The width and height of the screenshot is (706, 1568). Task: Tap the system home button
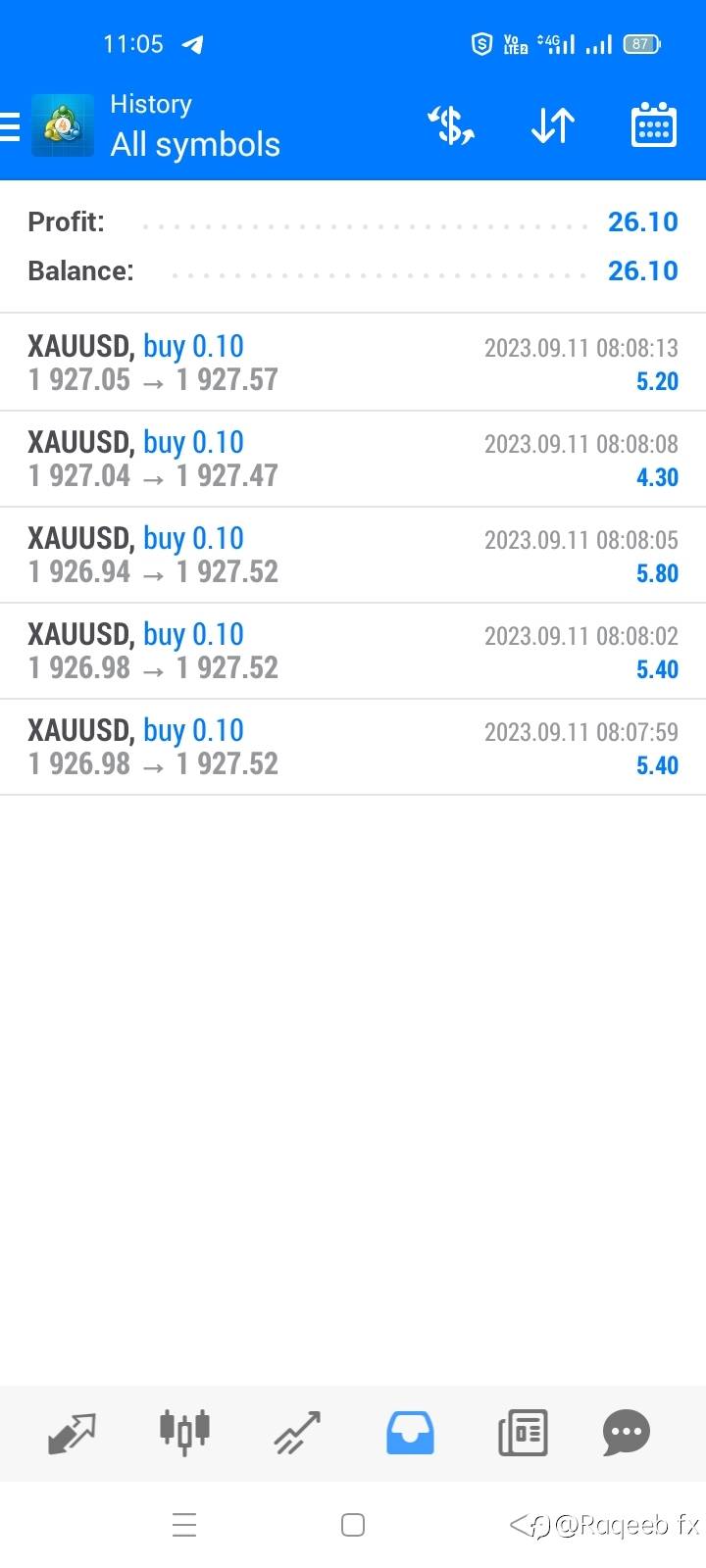(353, 1525)
